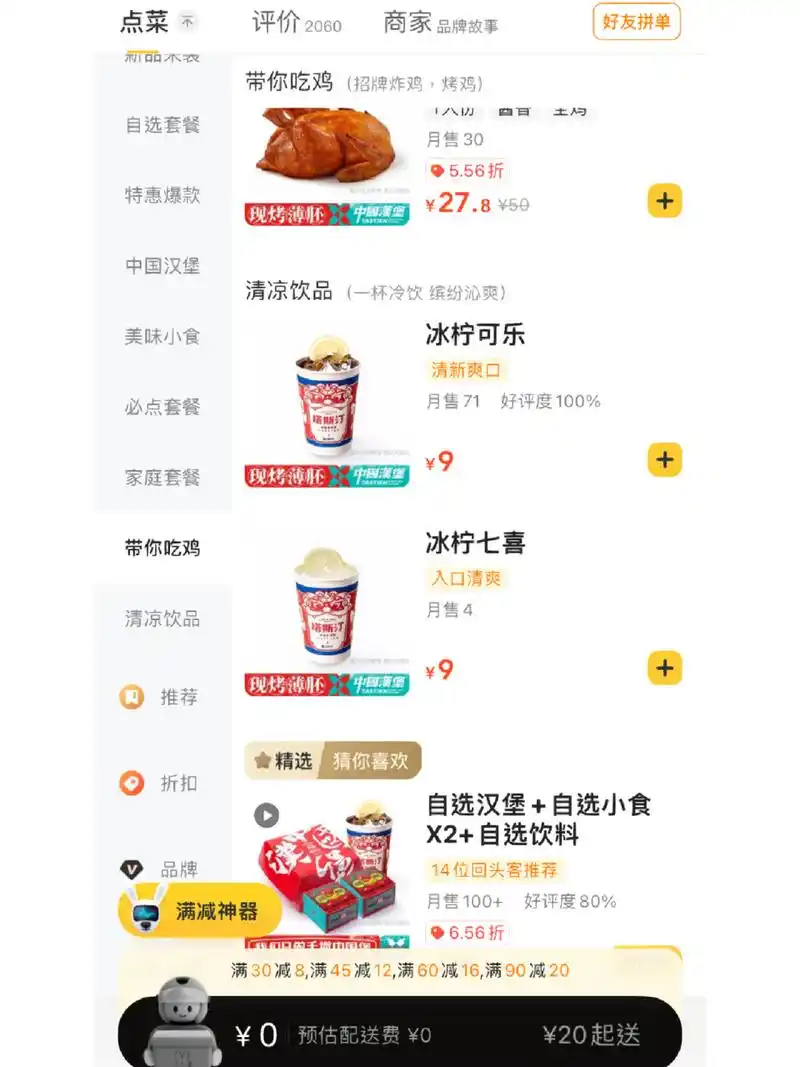Open the 商家 merchant tab

coord(406,22)
